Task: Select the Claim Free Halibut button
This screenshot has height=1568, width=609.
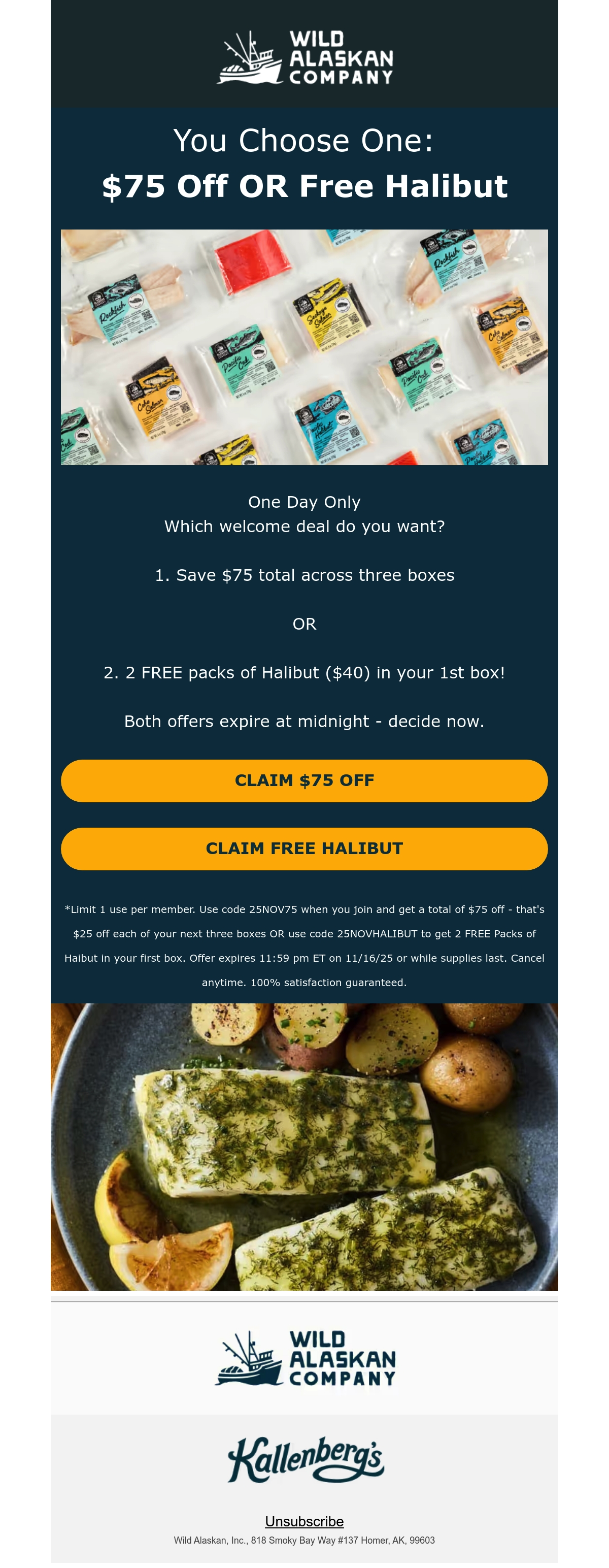Action: (x=304, y=848)
